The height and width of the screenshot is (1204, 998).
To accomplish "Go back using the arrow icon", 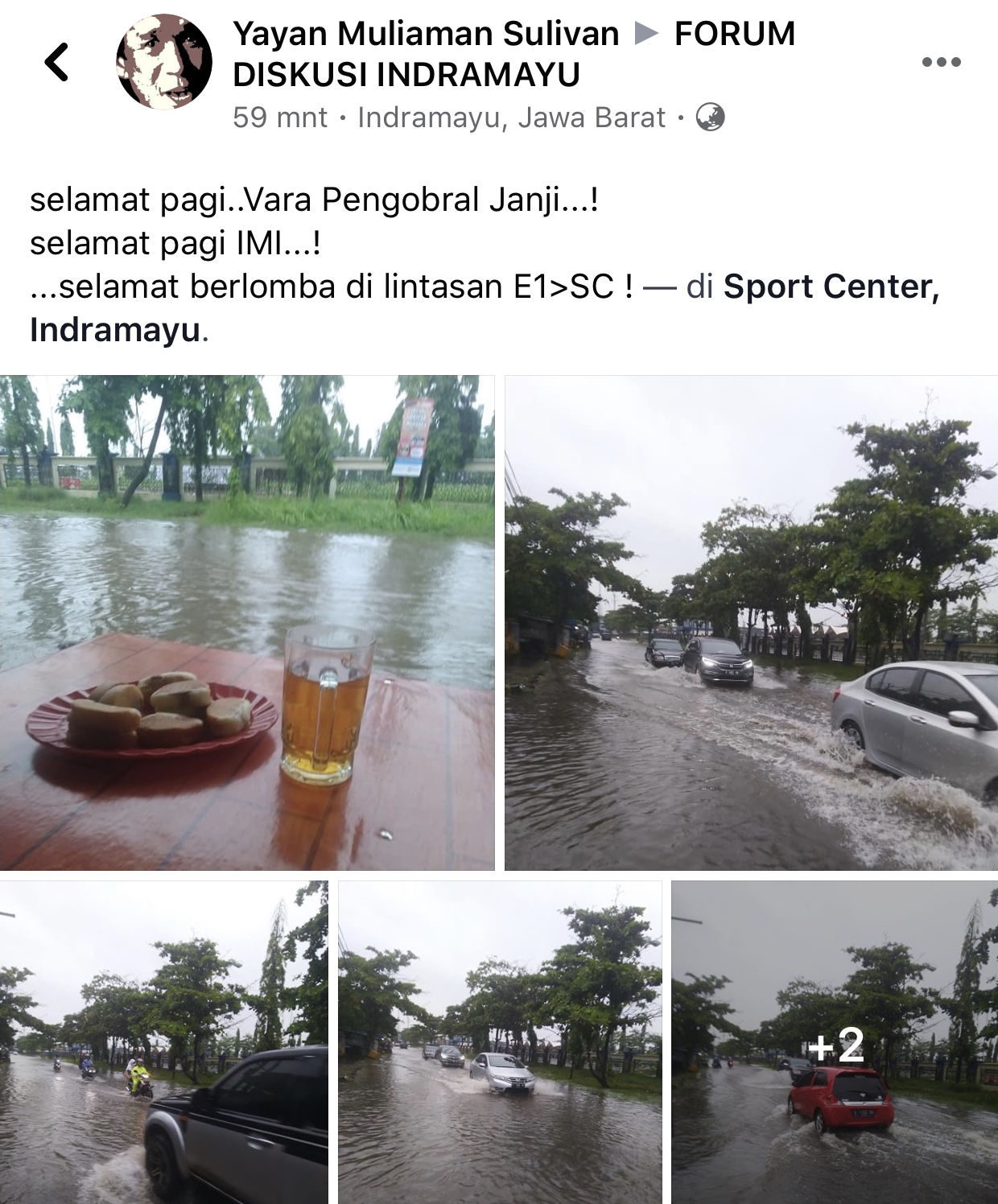I will [x=56, y=62].
